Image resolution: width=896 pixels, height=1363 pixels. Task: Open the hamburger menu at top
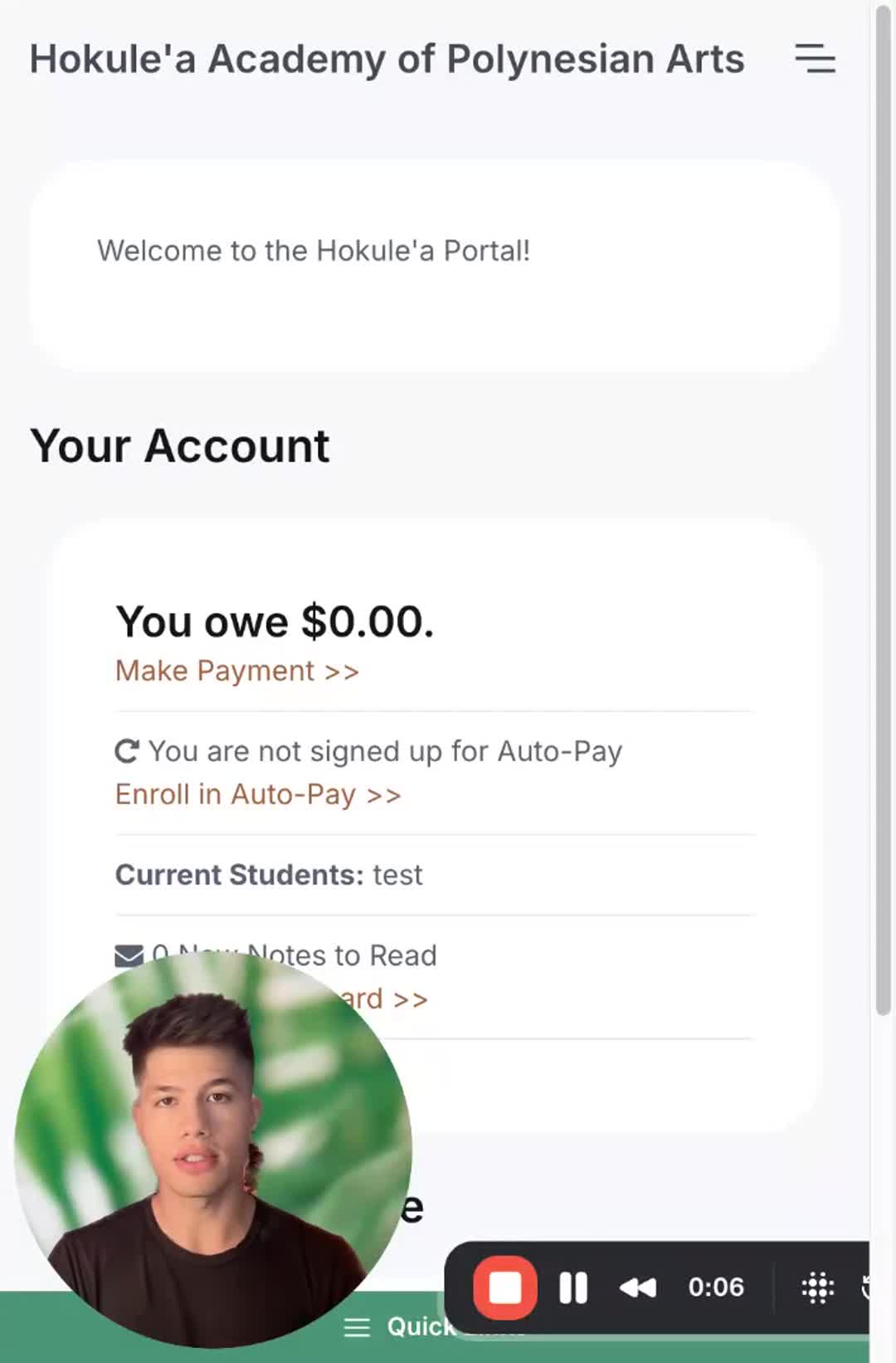pyautogui.click(x=815, y=59)
